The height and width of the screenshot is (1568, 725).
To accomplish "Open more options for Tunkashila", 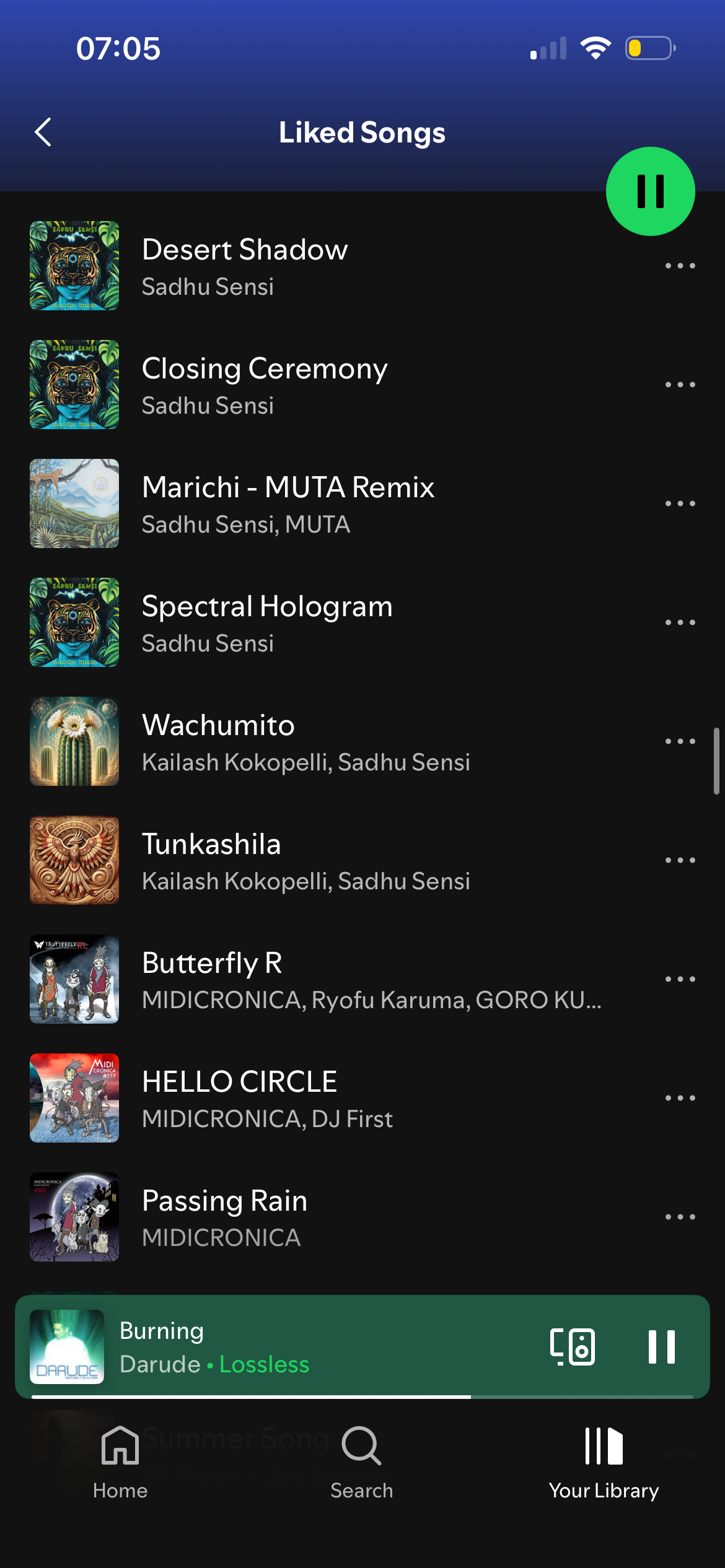I will coord(680,860).
